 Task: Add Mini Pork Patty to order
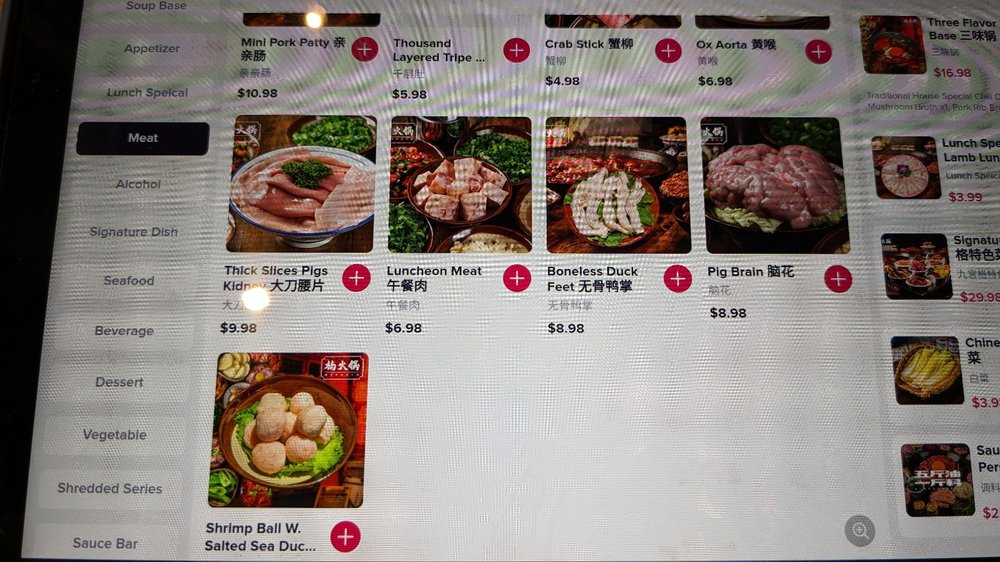pos(364,49)
